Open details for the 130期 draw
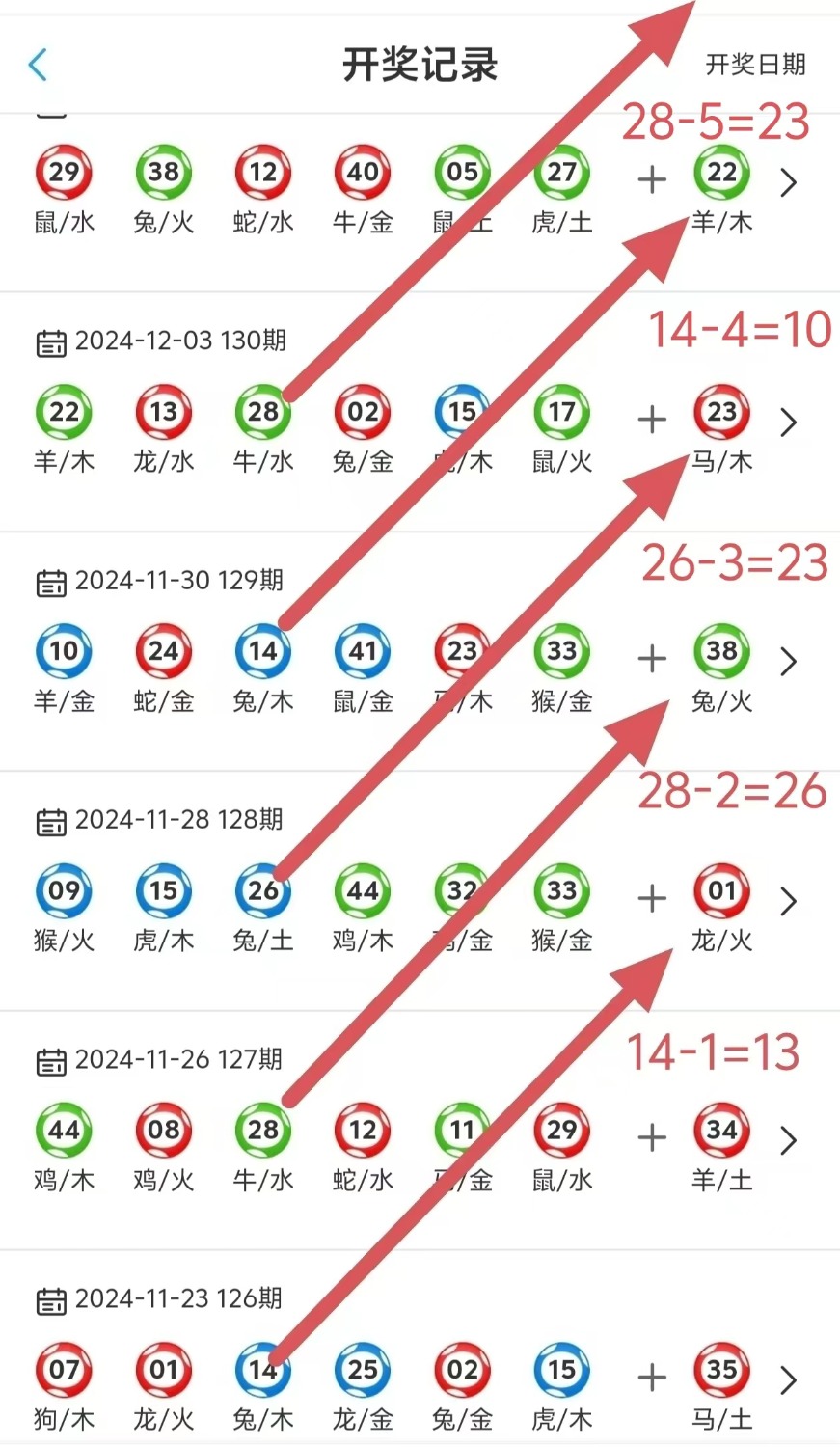840x1447 pixels. [x=788, y=422]
